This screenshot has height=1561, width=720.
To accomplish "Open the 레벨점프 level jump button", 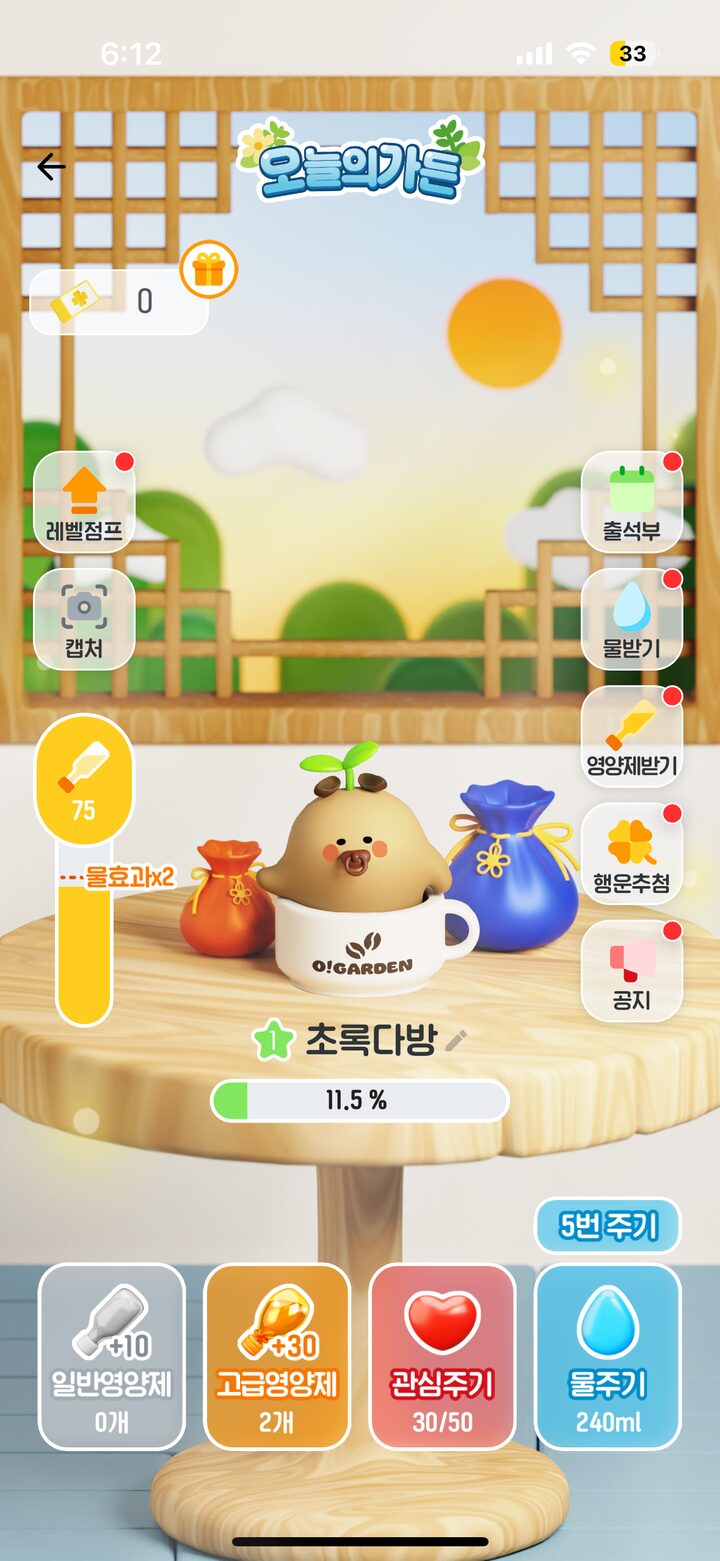I will tap(84, 502).
